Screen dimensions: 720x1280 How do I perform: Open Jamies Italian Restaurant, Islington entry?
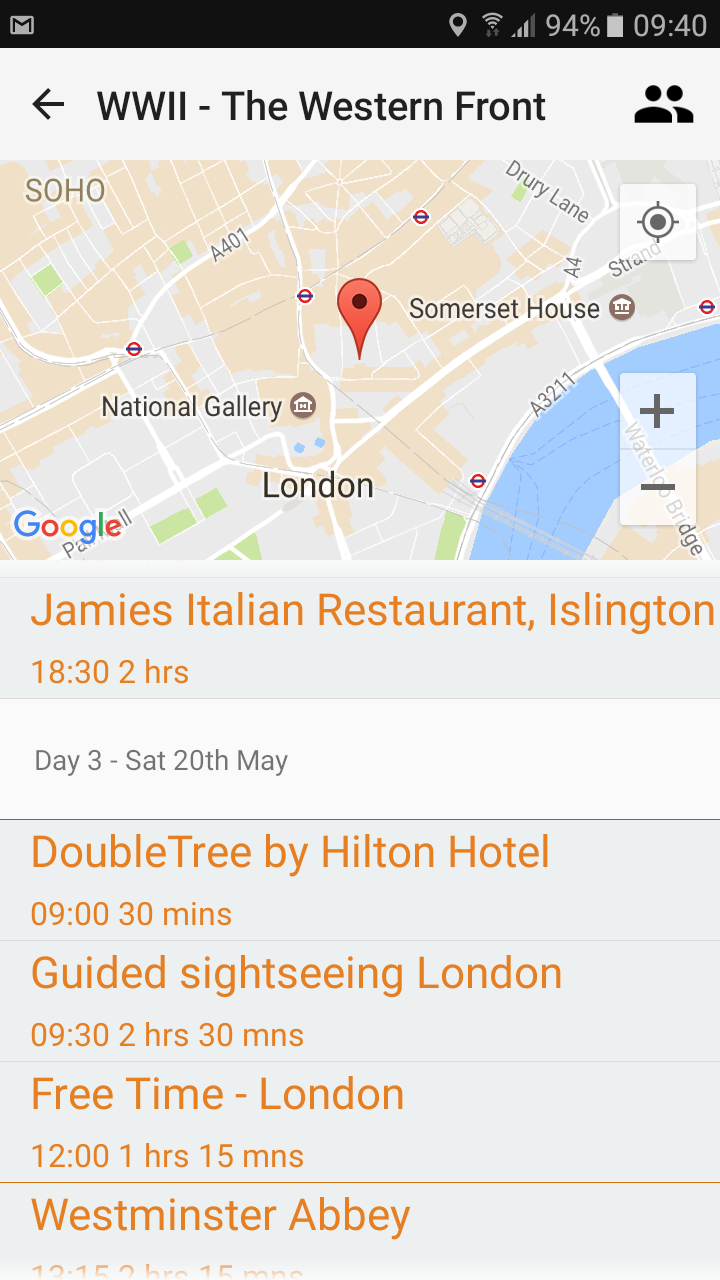click(360, 638)
